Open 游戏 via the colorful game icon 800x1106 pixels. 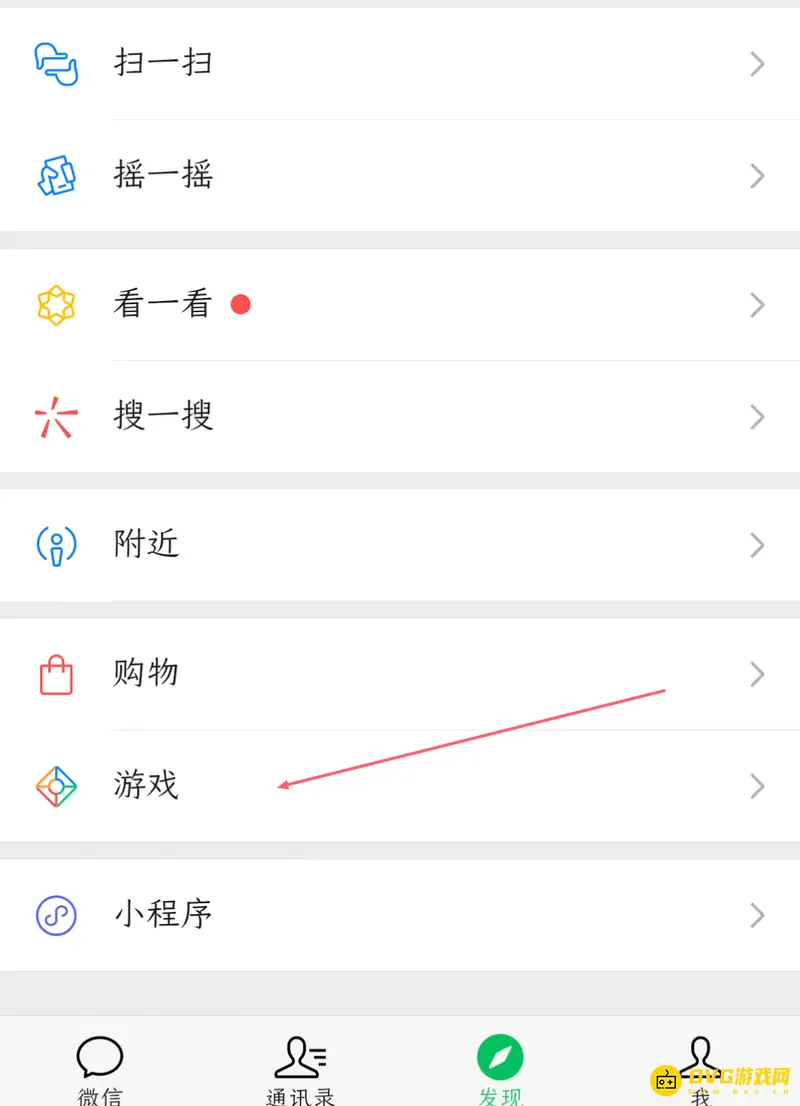pos(56,786)
